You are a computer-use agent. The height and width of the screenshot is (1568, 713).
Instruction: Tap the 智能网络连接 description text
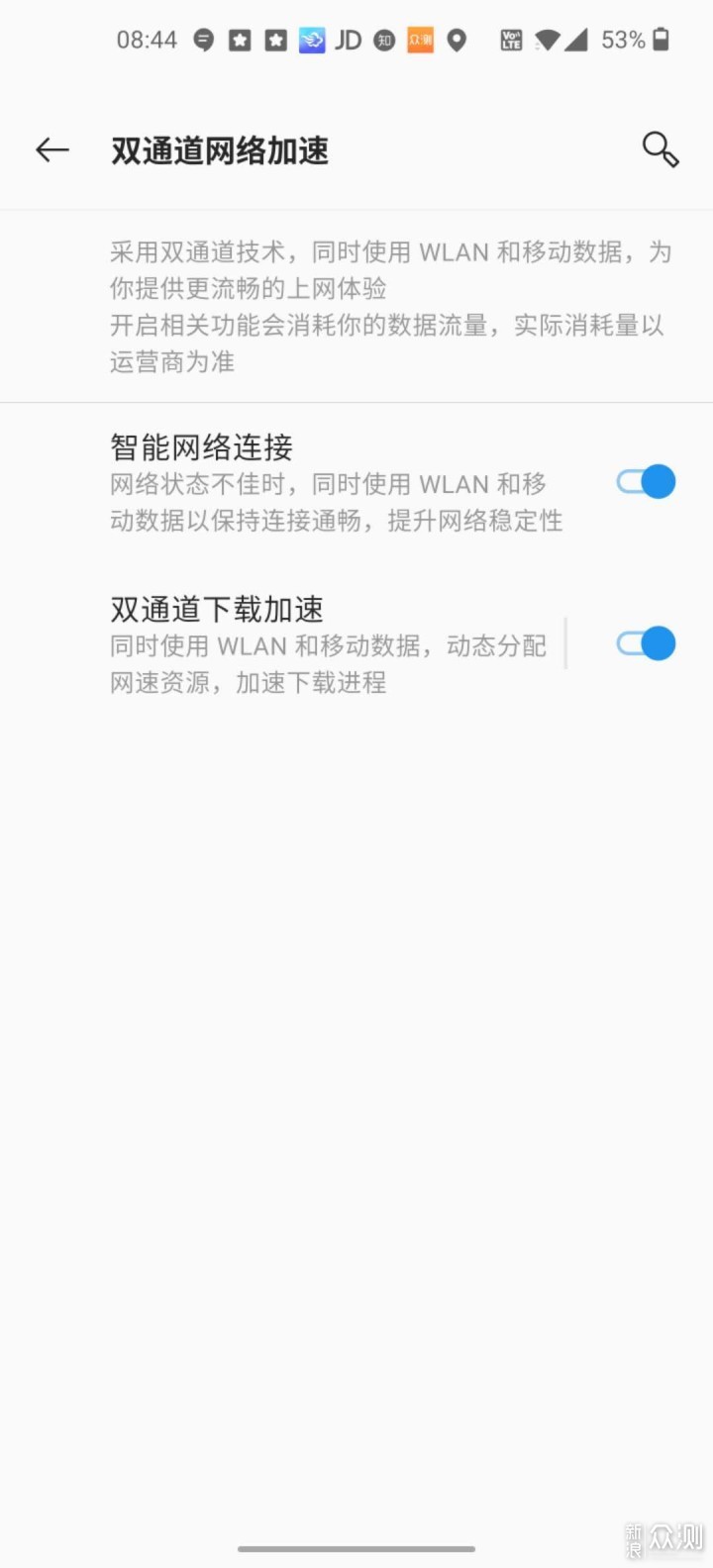click(337, 502)
